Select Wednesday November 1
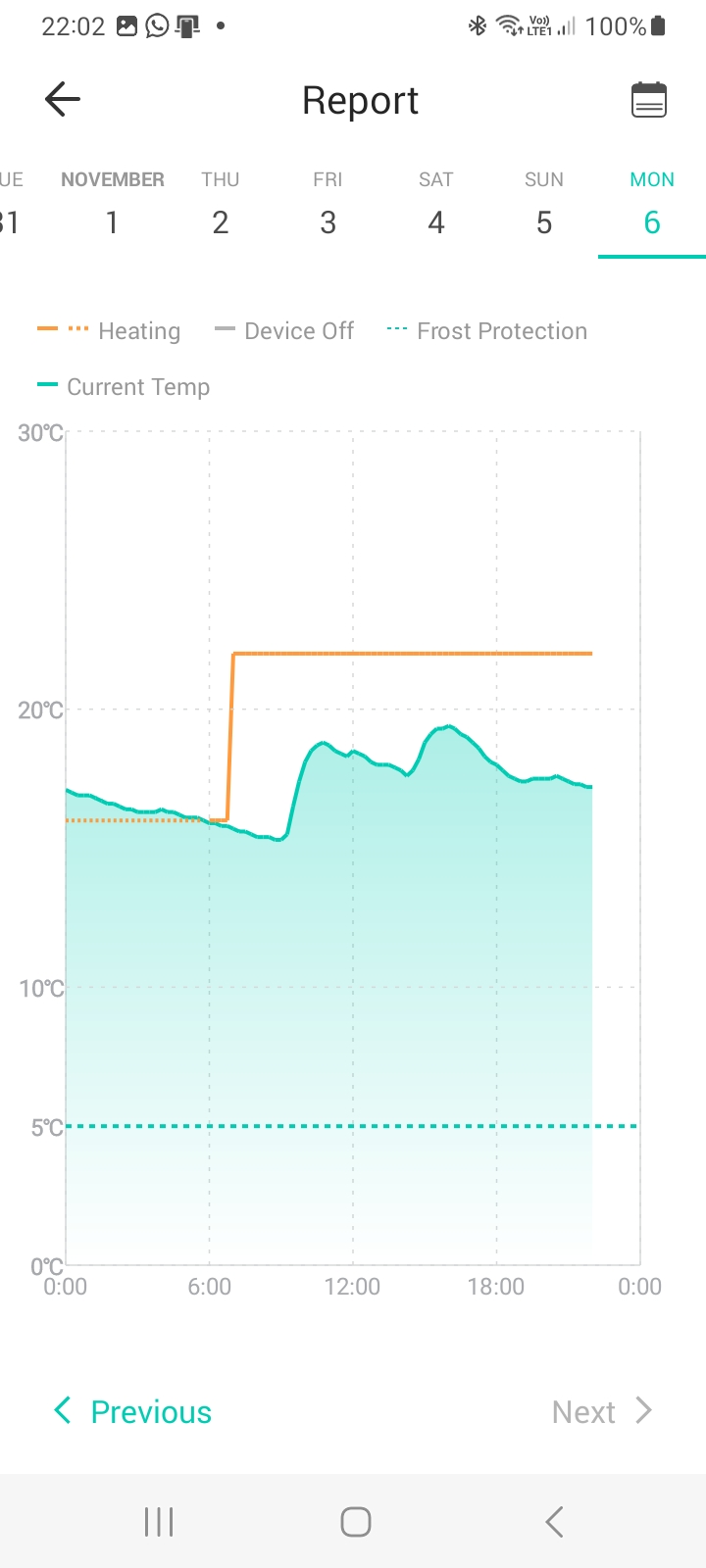 tap(113, 206)
